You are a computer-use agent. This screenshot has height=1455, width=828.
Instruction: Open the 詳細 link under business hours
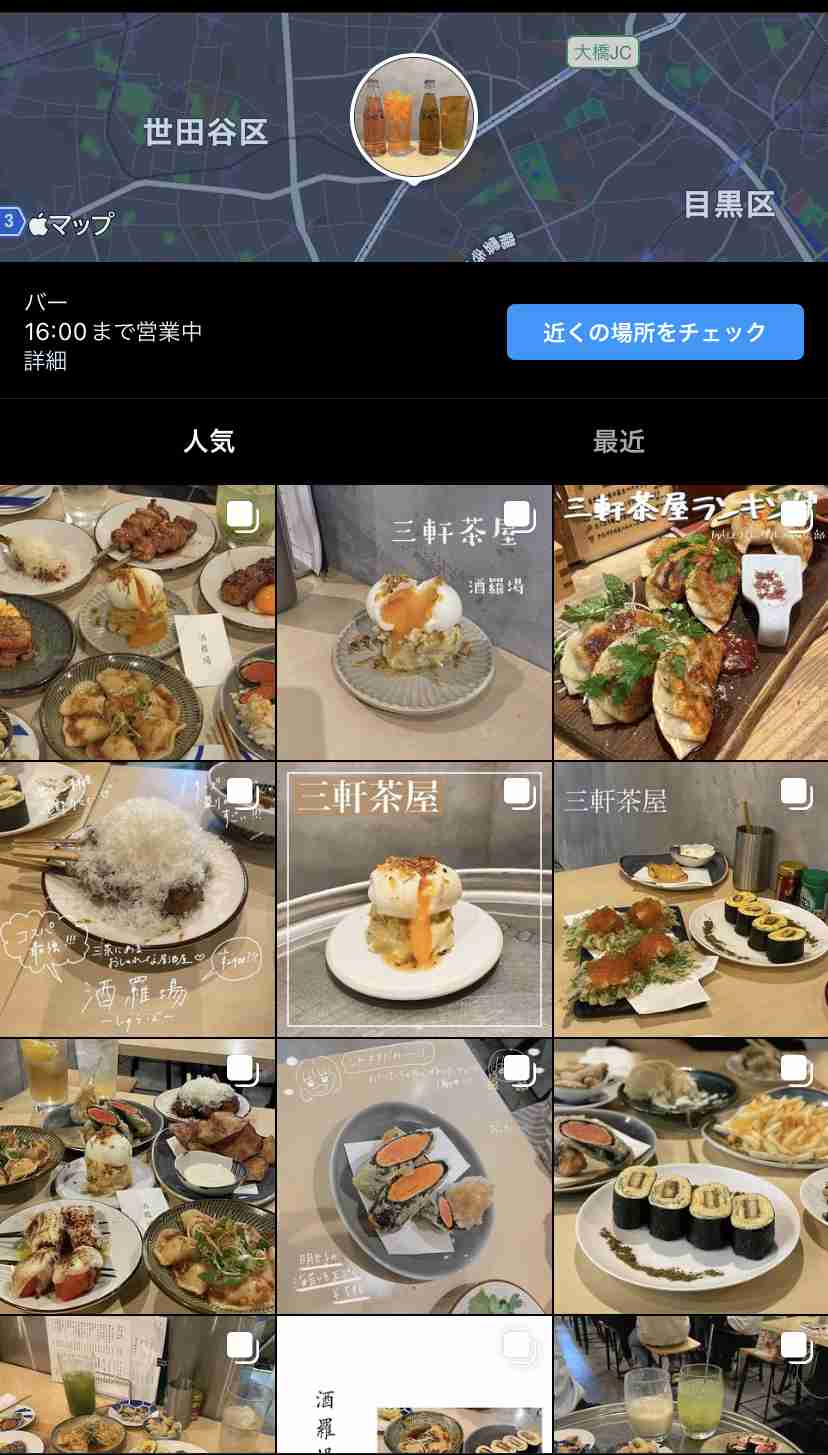(x=42, y=363)
